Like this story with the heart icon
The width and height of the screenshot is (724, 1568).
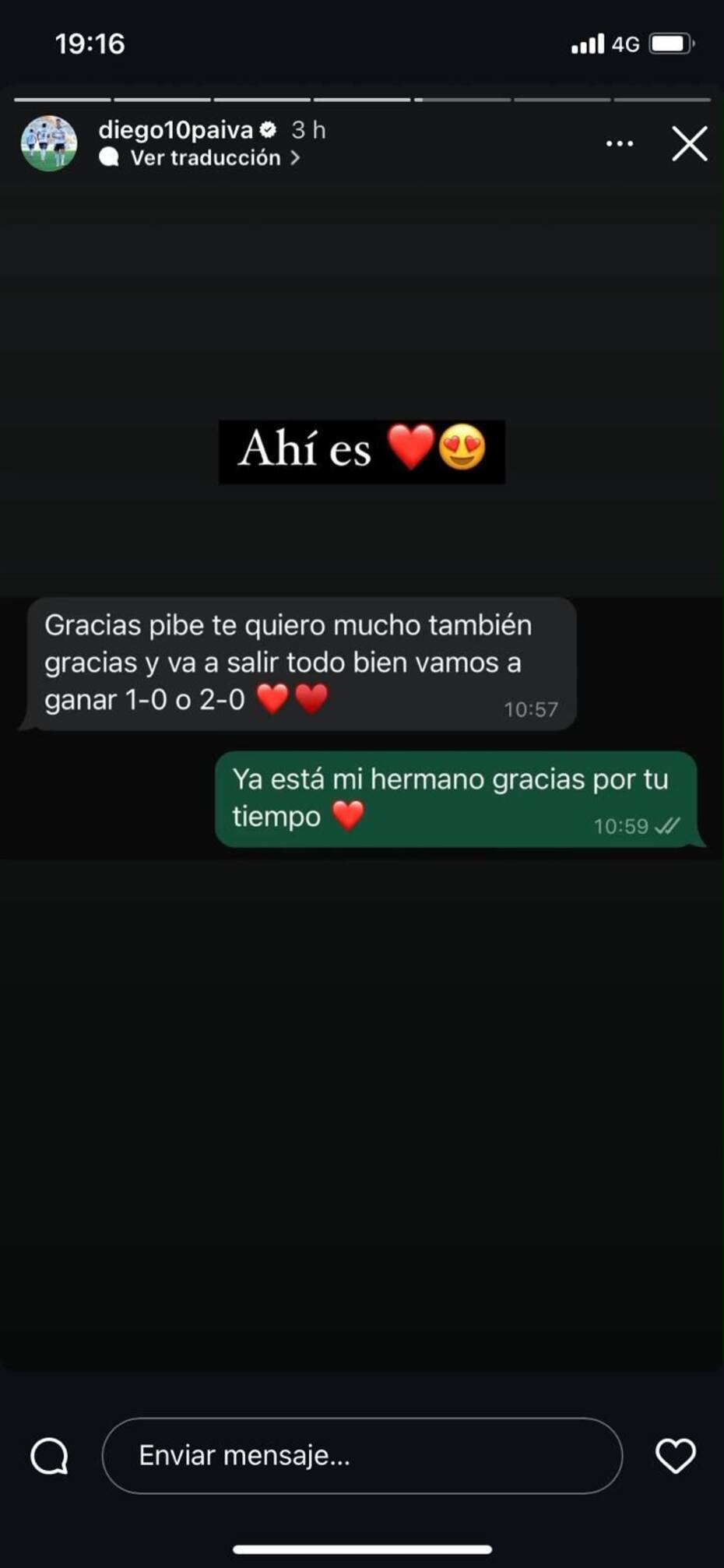(675, 1455)
